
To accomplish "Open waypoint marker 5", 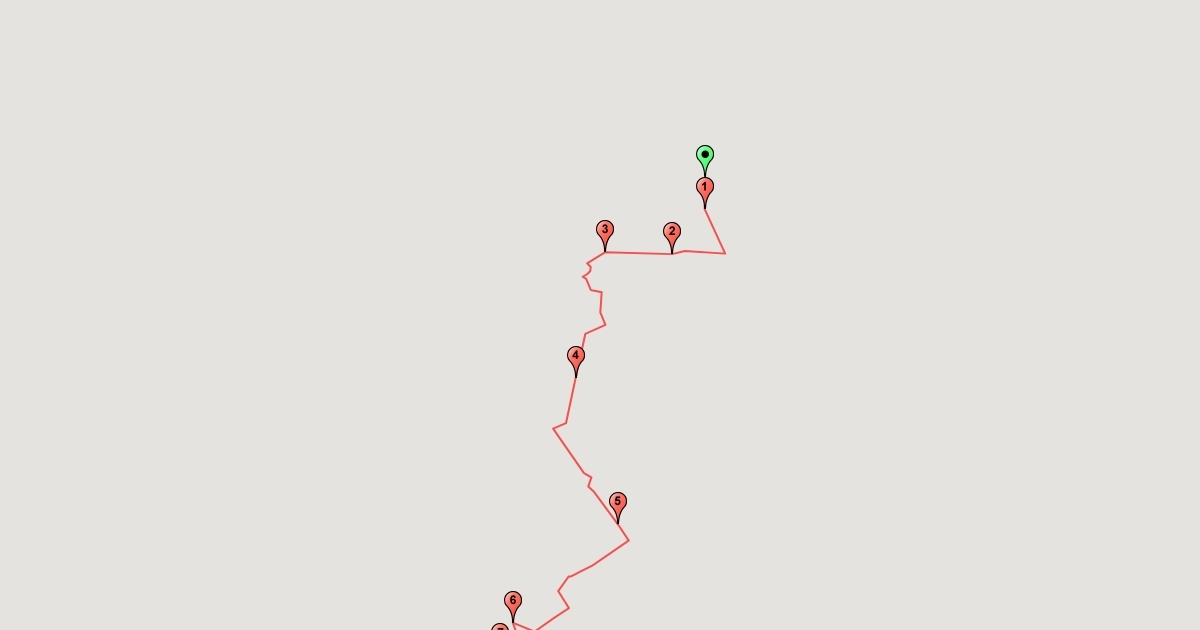I will (x=618, y=503).
